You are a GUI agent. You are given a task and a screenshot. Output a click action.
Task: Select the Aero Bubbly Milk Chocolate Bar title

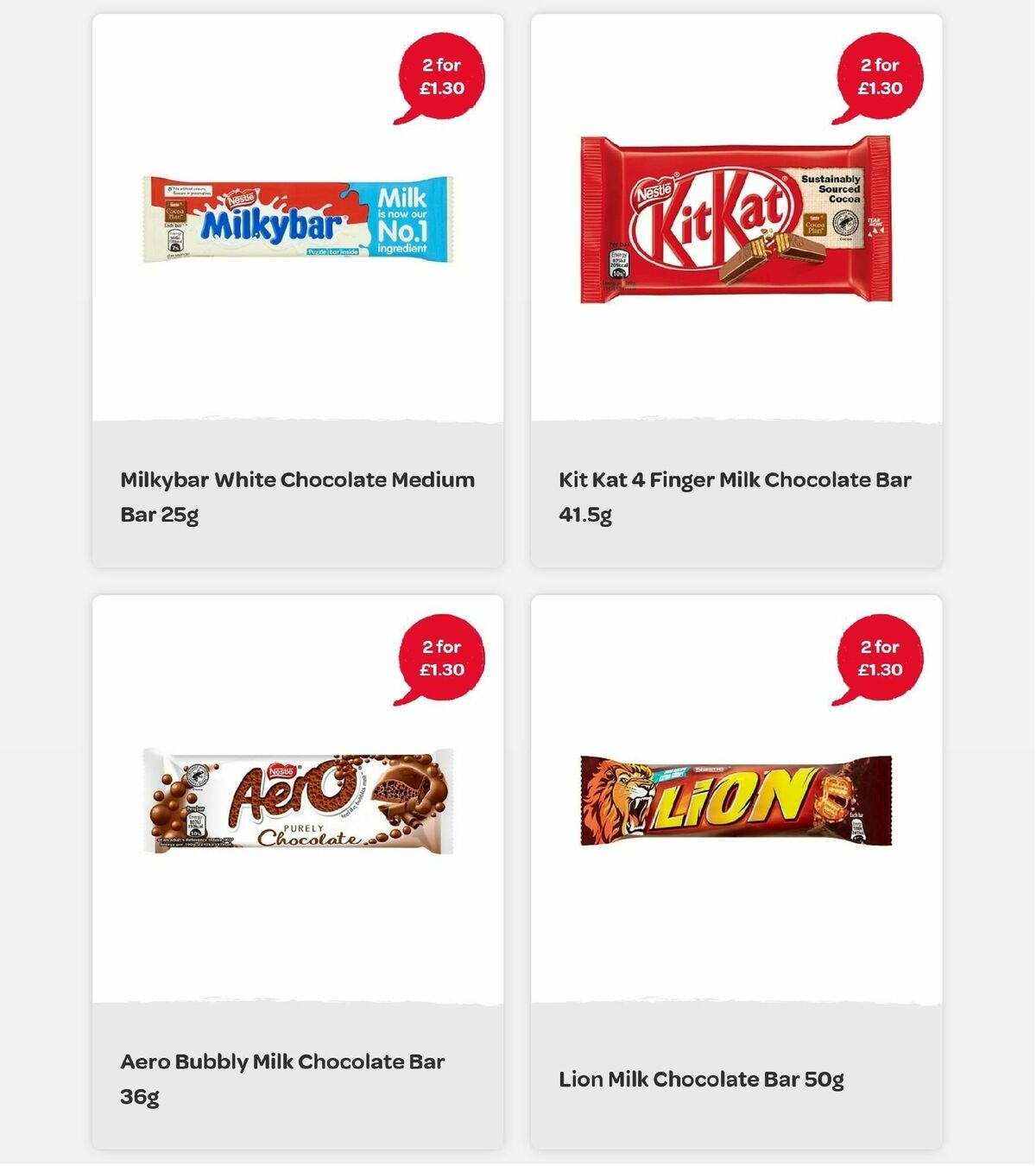(285, 1078)
